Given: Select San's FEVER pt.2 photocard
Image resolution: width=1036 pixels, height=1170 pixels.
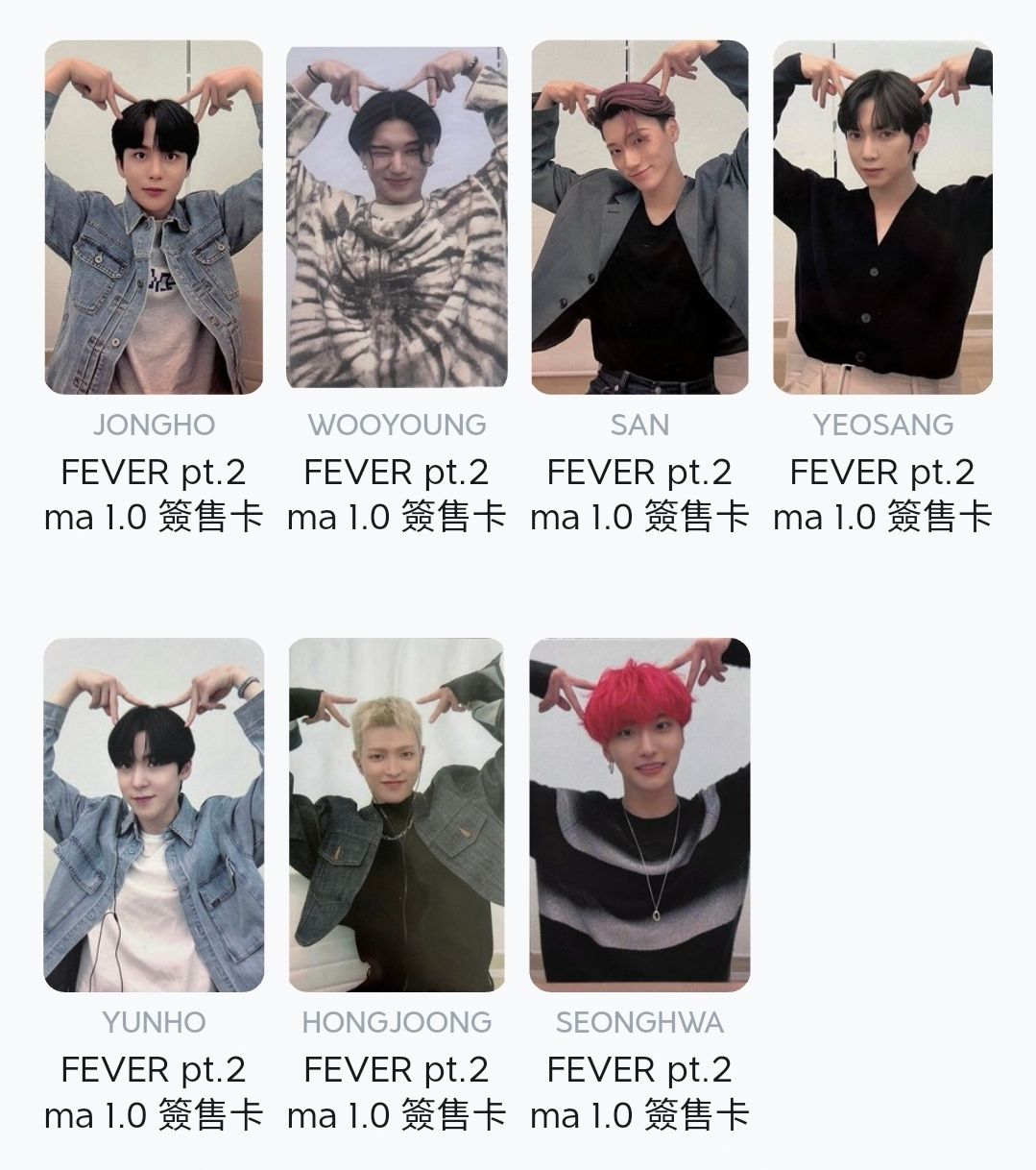Looking at the screenshot, I should (639, 217).
